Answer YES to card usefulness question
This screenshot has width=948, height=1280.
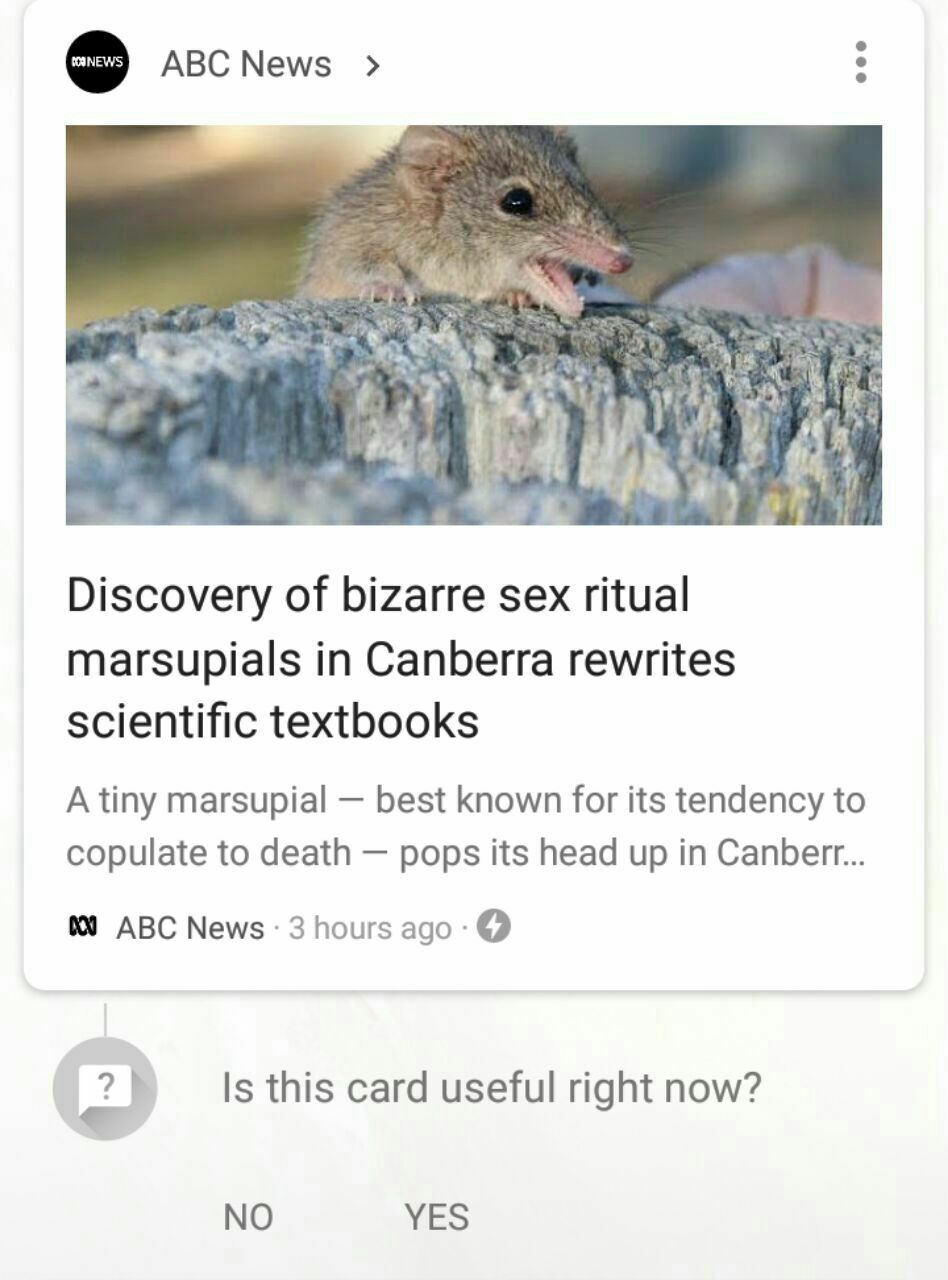[x=436, y=1217]
